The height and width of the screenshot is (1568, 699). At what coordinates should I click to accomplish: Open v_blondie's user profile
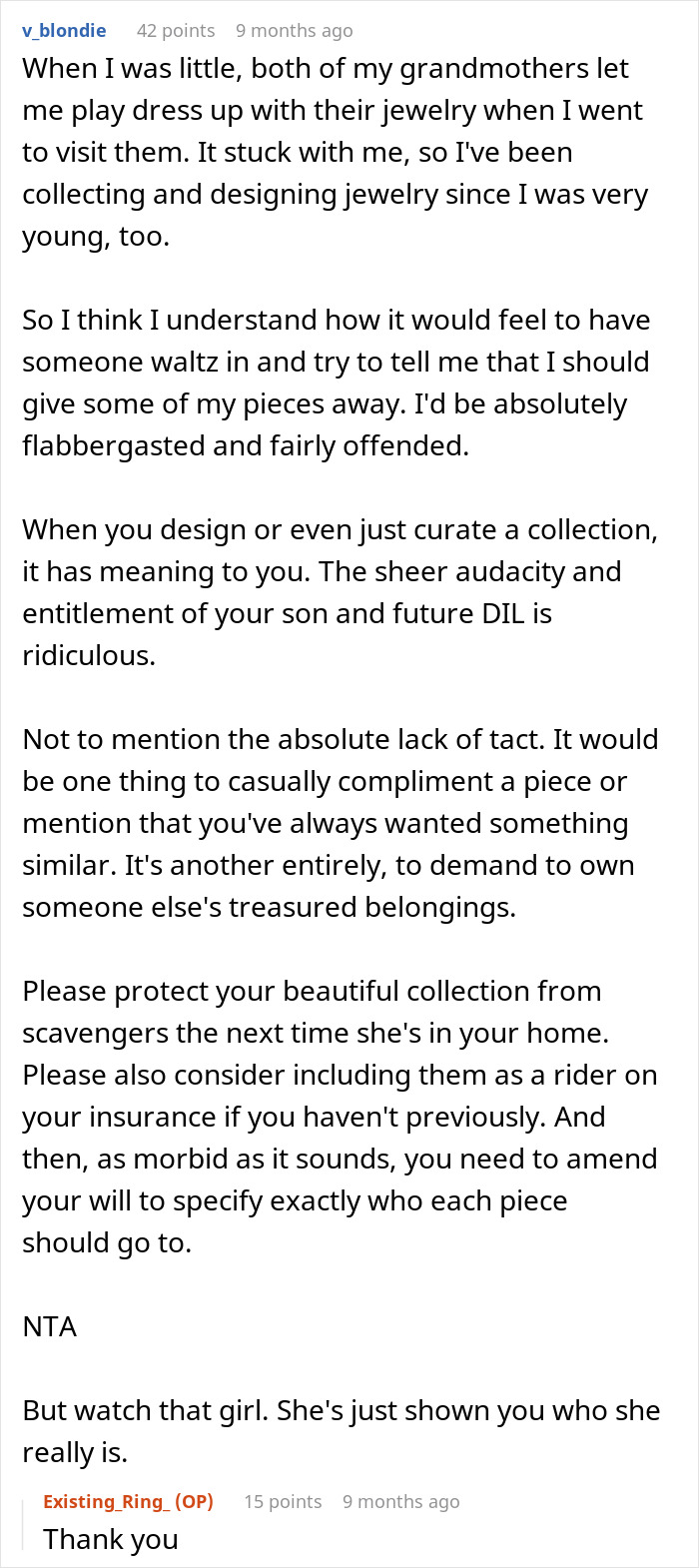(64, 31)
